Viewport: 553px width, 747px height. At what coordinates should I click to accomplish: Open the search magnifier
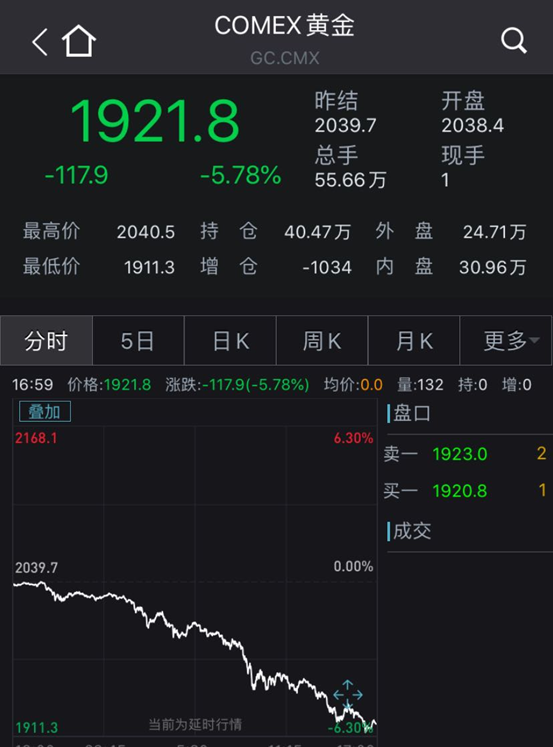click(x=514, y=40)
